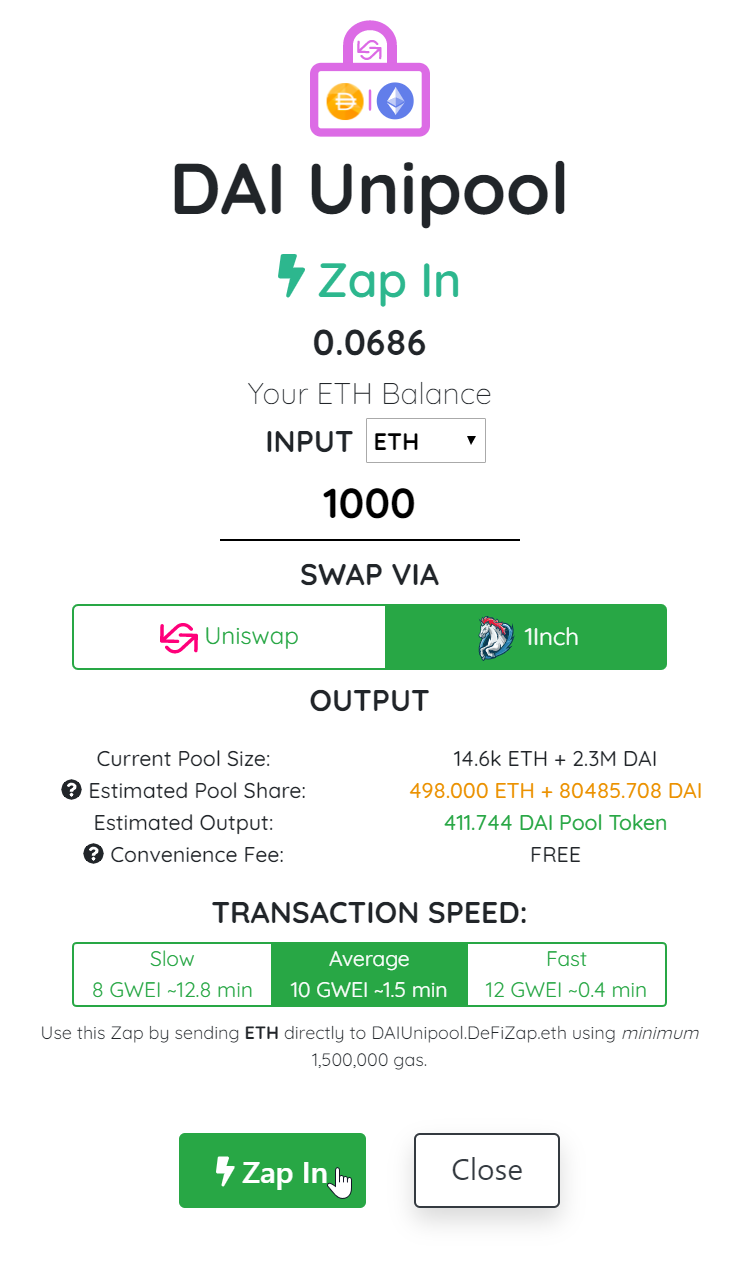Choose Slow 8 GWEI transaction speed
The height and width of the screenshot is (1262, 739).
(x=172, y=974)
